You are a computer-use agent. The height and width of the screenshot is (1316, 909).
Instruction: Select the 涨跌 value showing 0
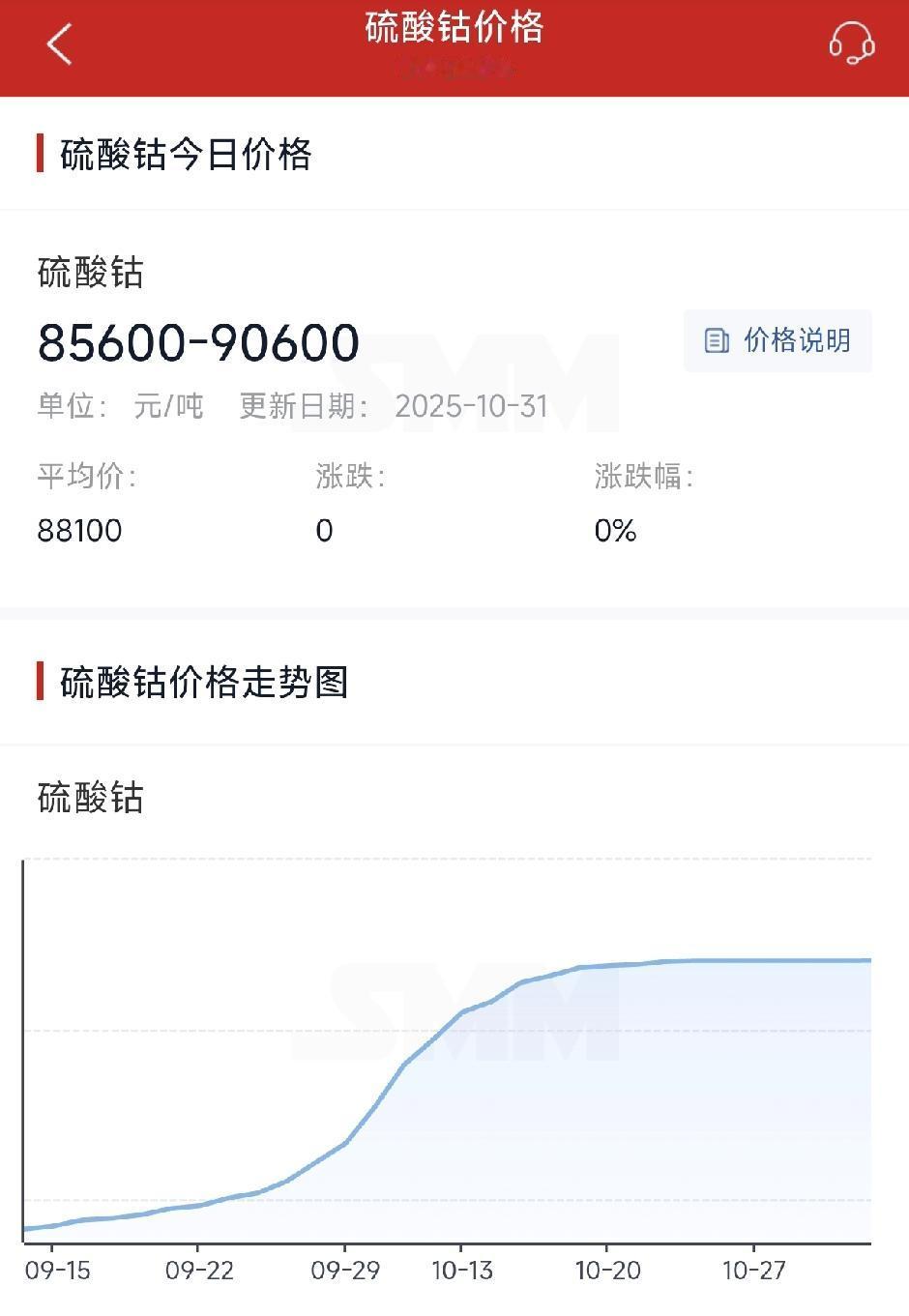pyautogui.click(x=325, y=530)
